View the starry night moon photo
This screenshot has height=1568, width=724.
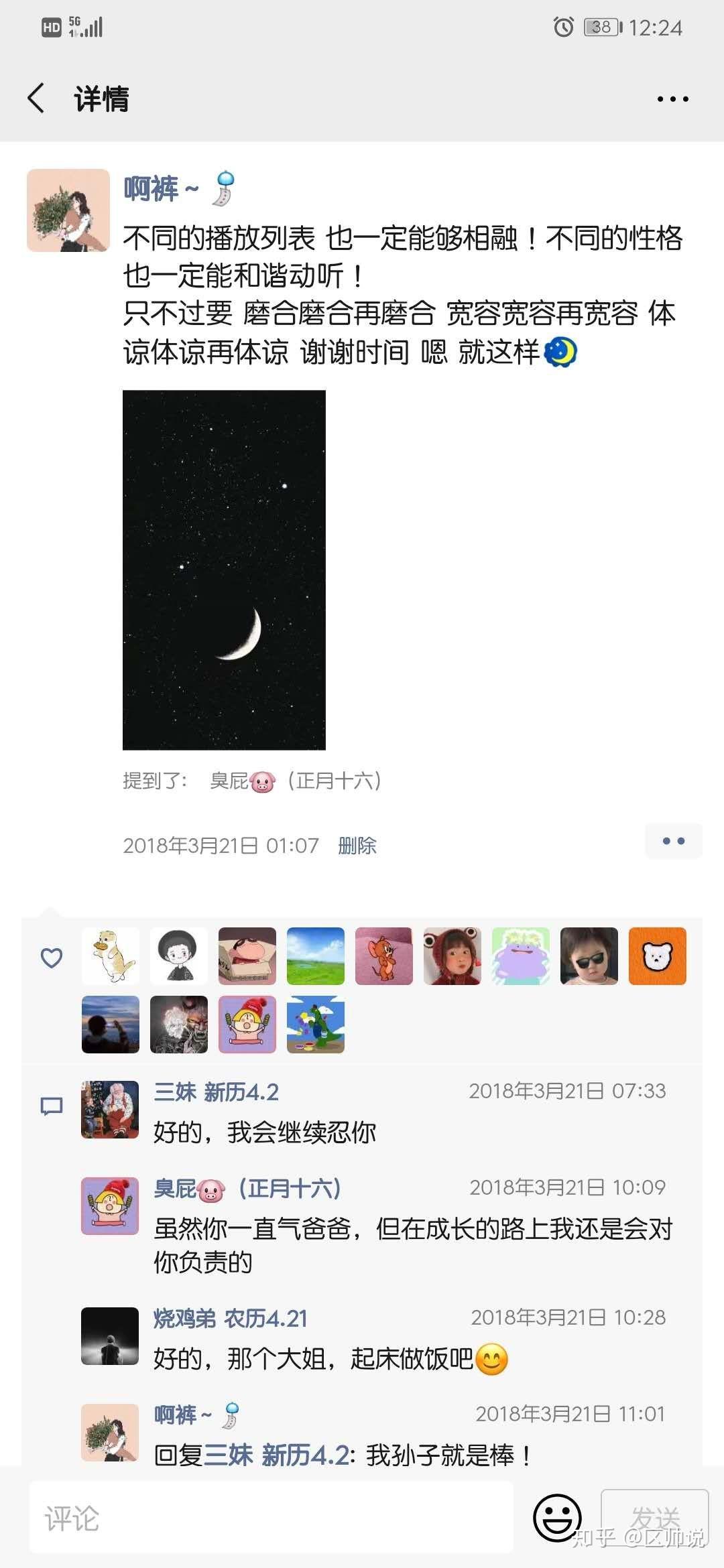[224, 570]
